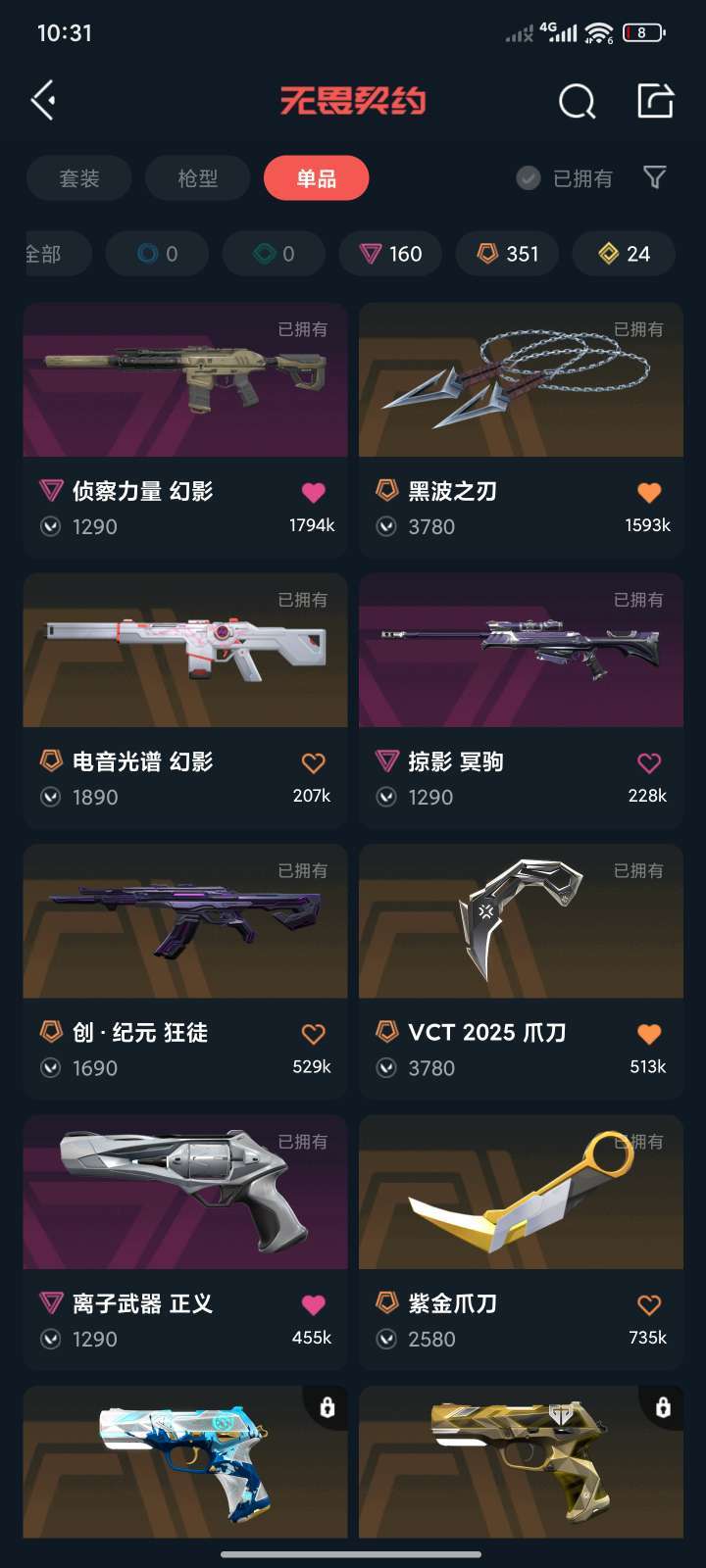Go back using the top-left arrow
706x1568 pixels.
click(x=43, y=100)
